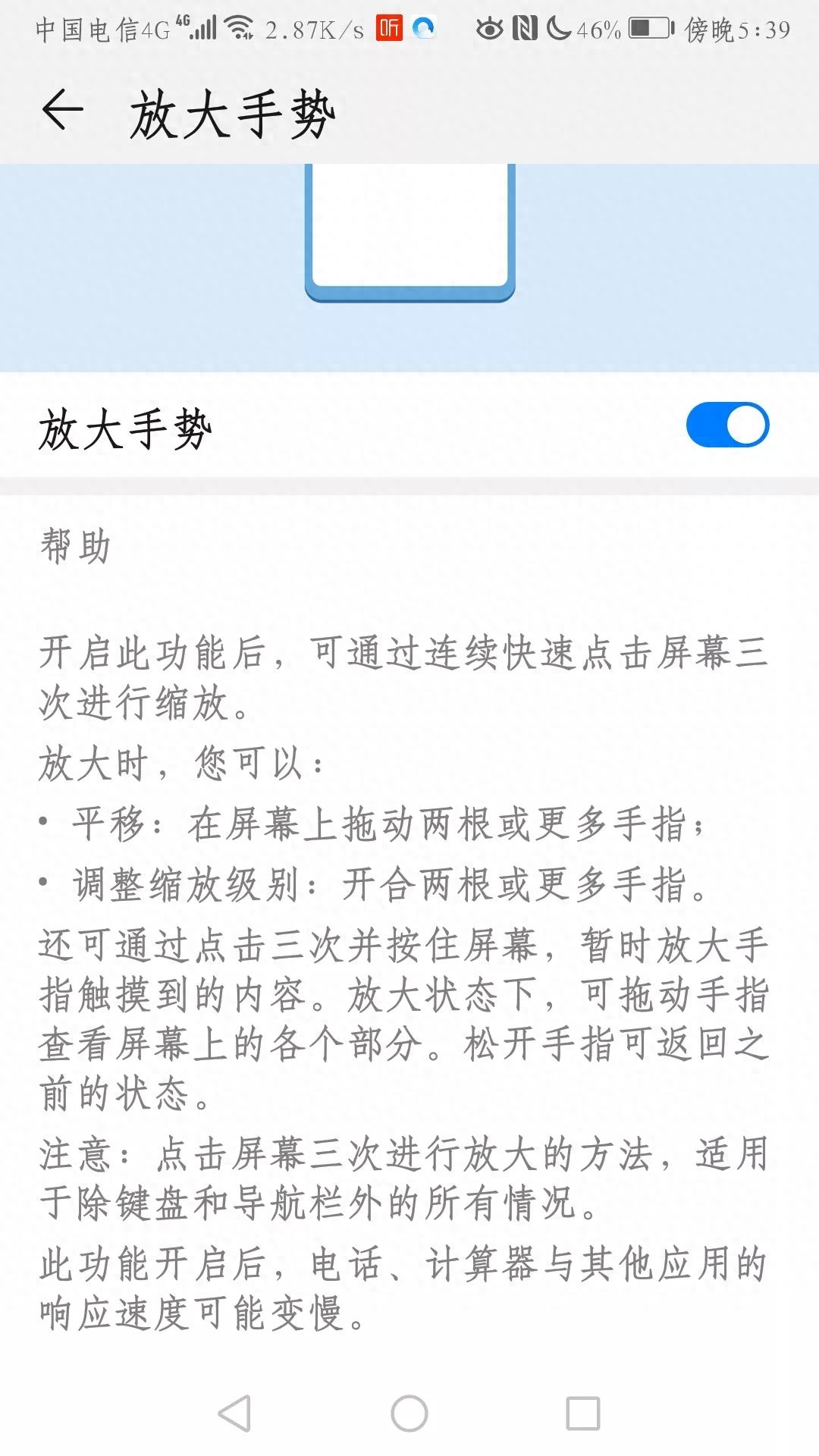Select the 放大手势 page title
Screen dimensions: 819x1456
(x=231, y=114)
